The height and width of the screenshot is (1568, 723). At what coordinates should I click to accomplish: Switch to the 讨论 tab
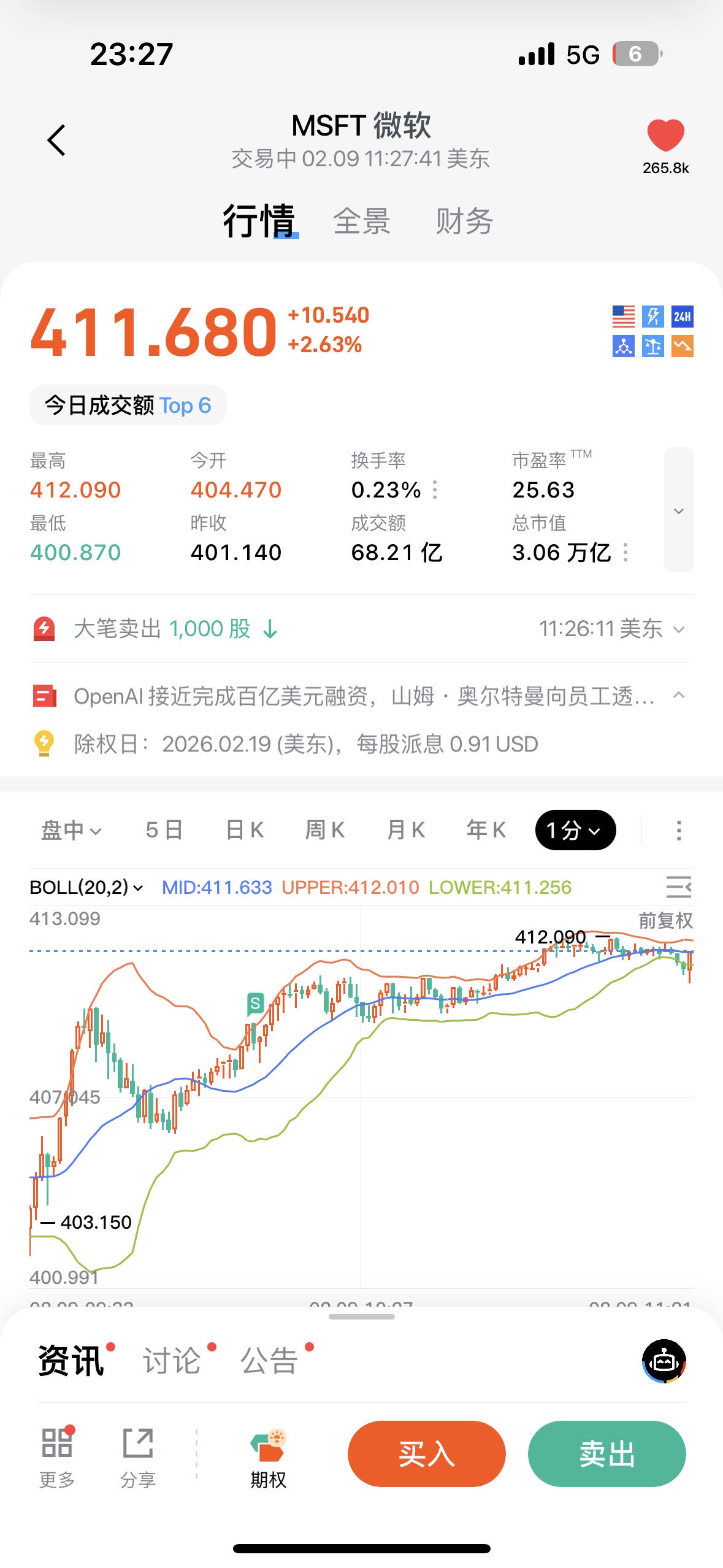[x=172, y=1361]
